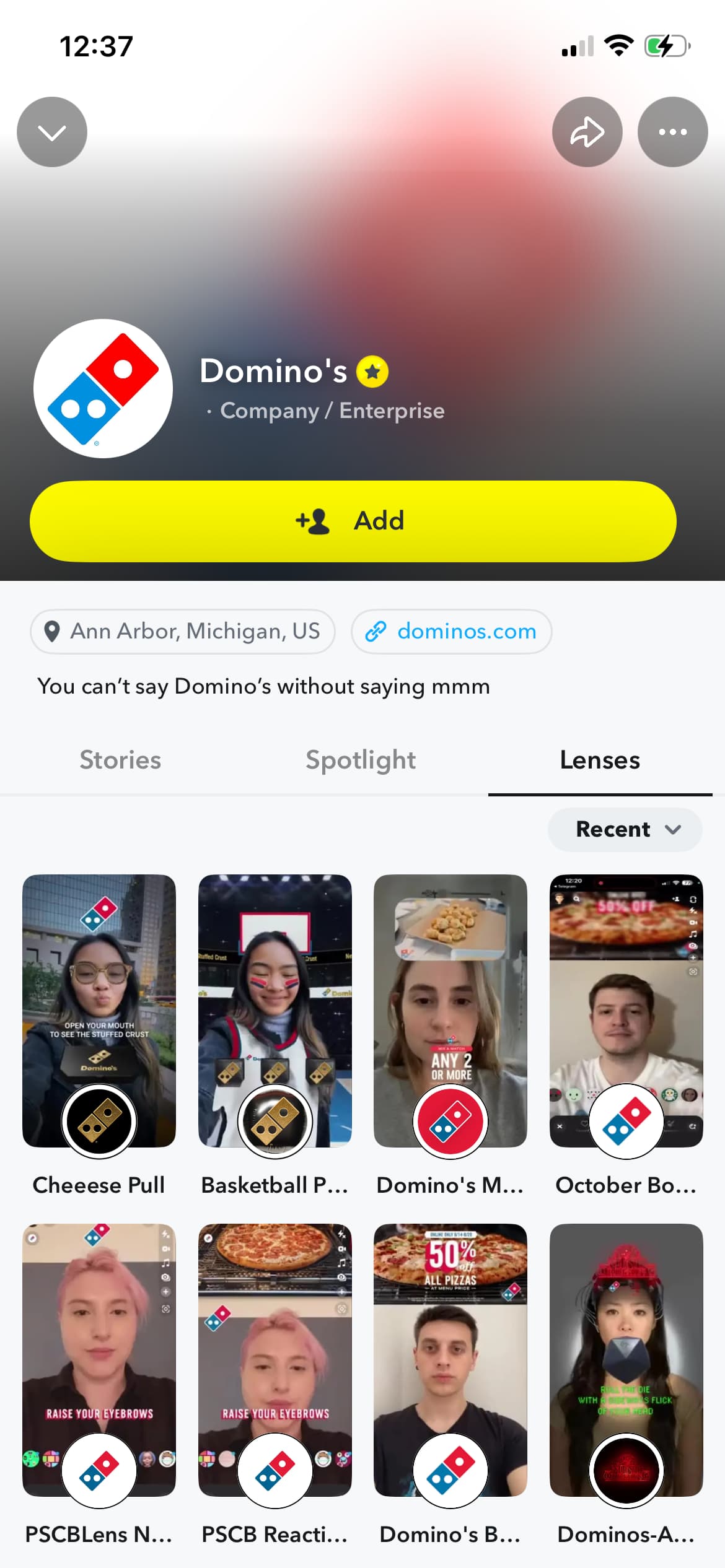Open the PSCBLens N... lens
Viewport: 725px width, 1568px height.
coord(99,1359)
